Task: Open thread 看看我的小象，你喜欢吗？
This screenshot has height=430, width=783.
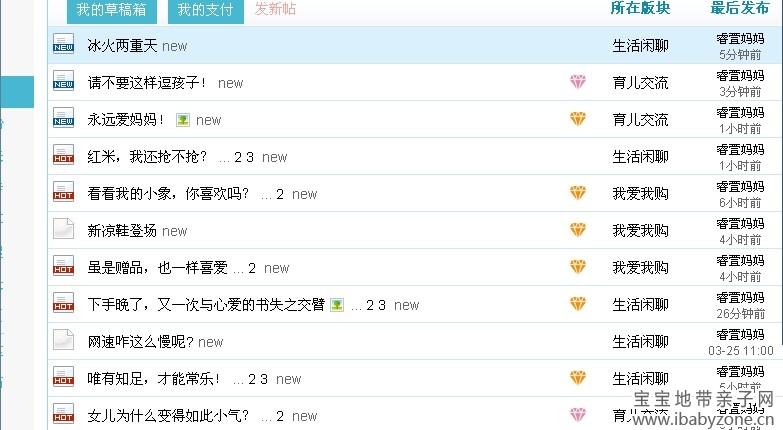Action: tap(168, 194)
